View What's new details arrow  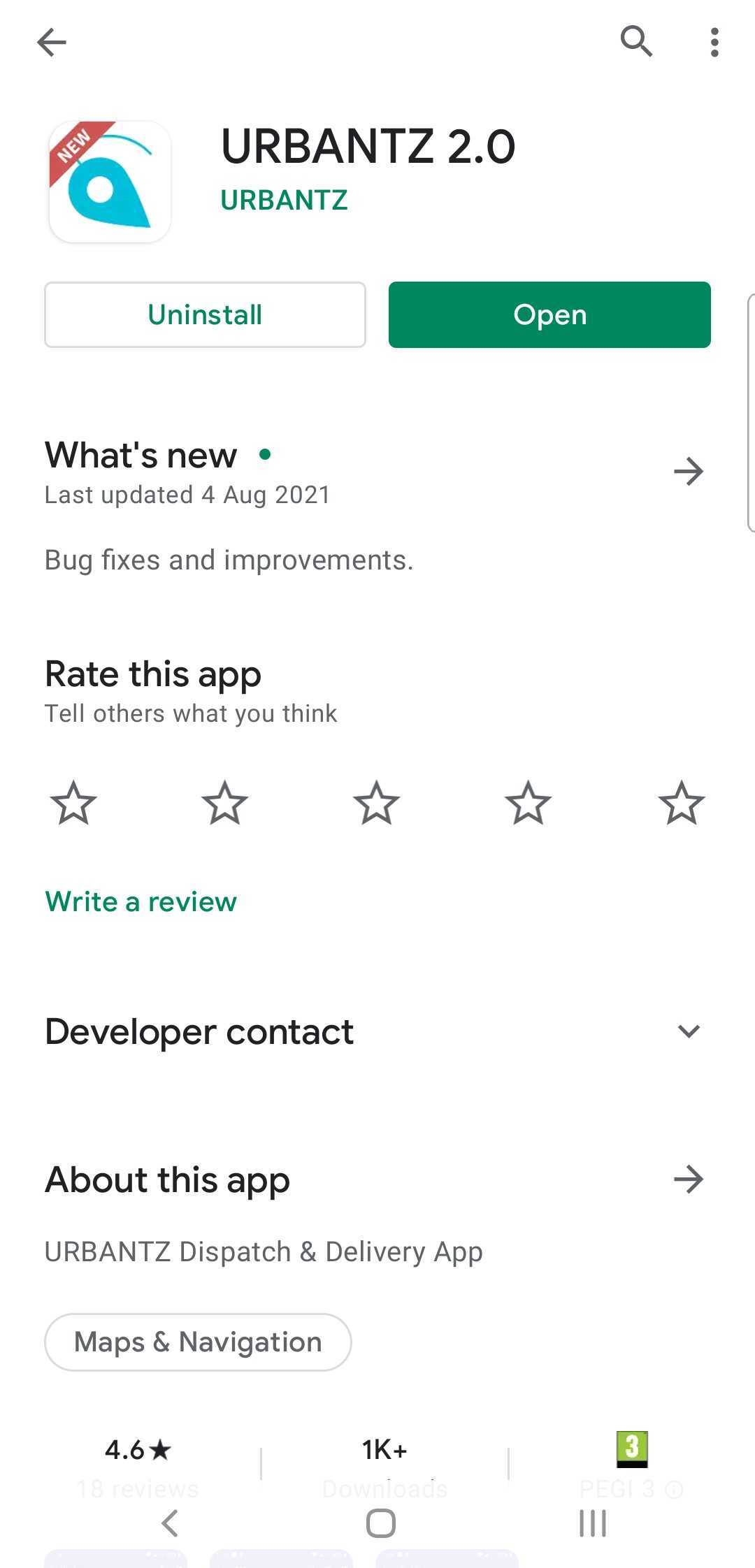point(688,472)
